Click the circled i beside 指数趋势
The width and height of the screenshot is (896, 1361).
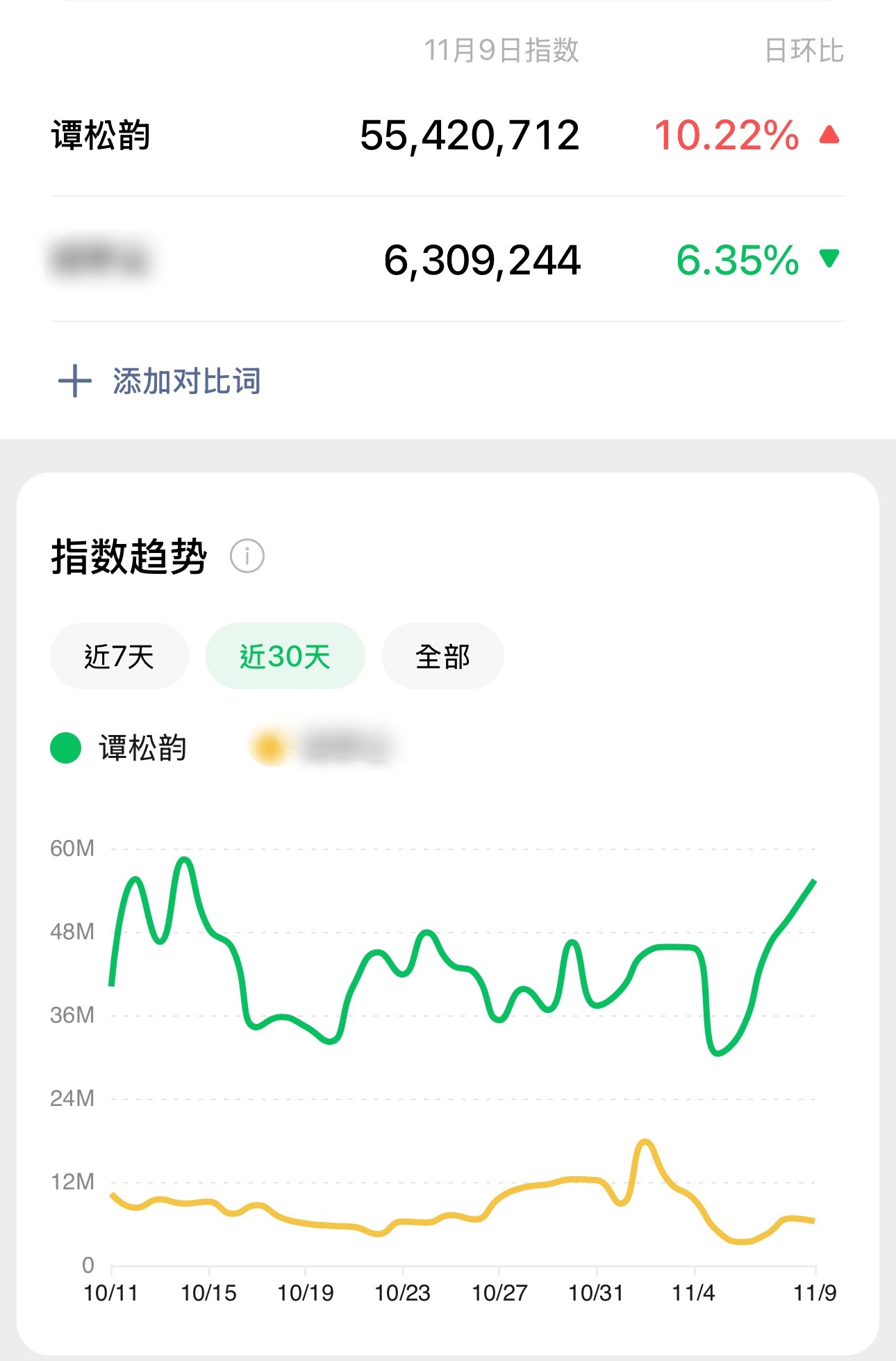tap(248, 556)
